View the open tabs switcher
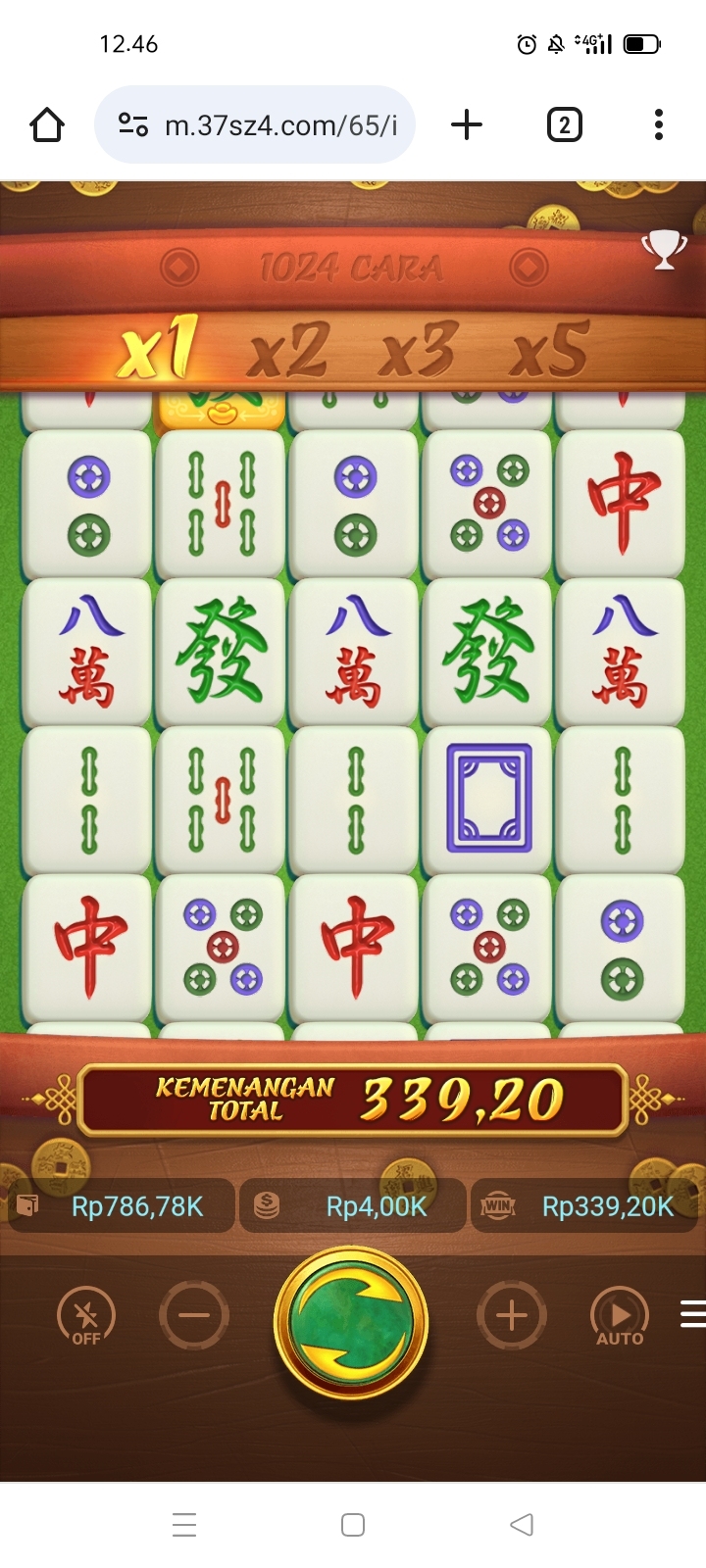The image size is (706, 1568). pyautogui.click(x=564, y=125)
